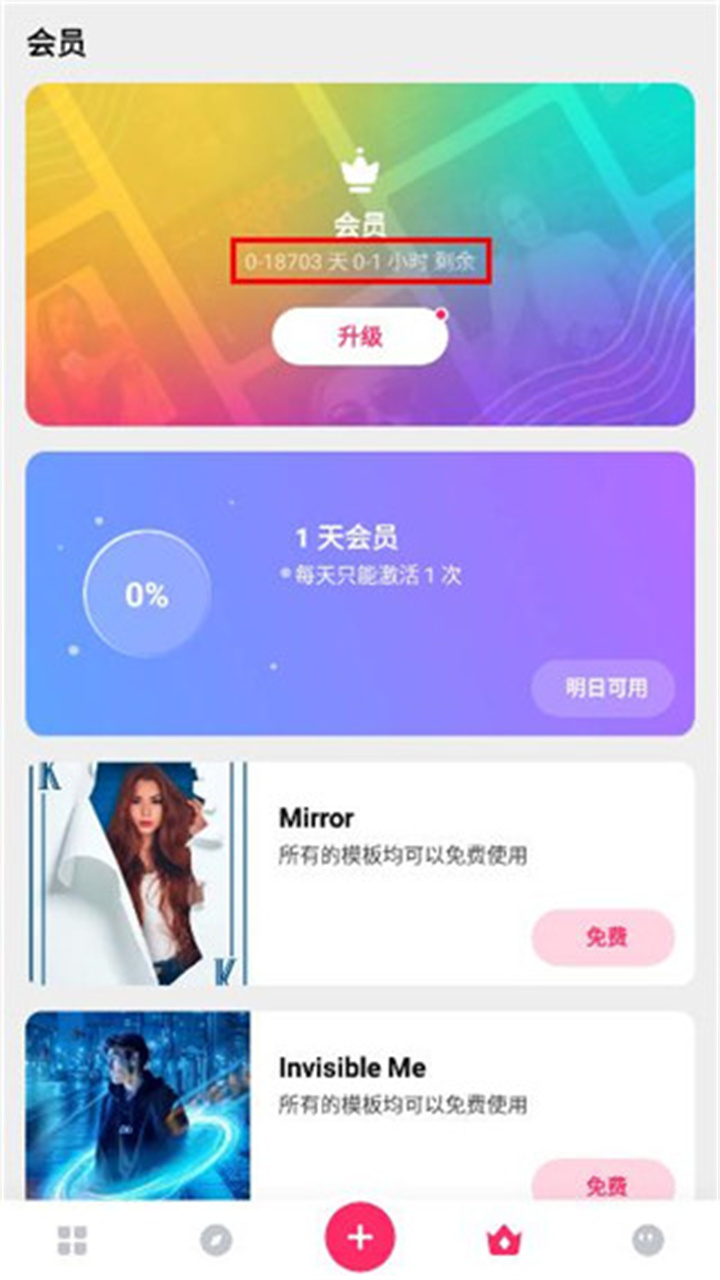This screenshot has width=720, height=1280.
Task: Tap the pink plus create button
Action: pyautogui.click(x=360, y=1238)
